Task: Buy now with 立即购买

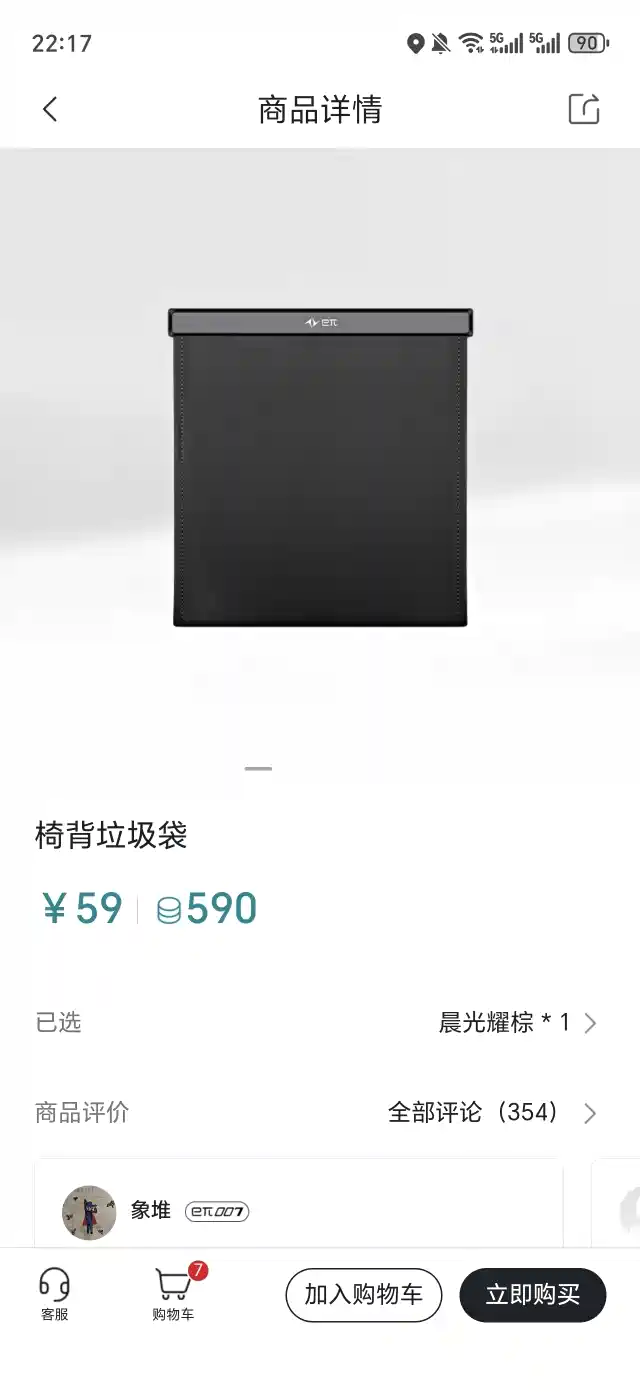Action: 532,1295
